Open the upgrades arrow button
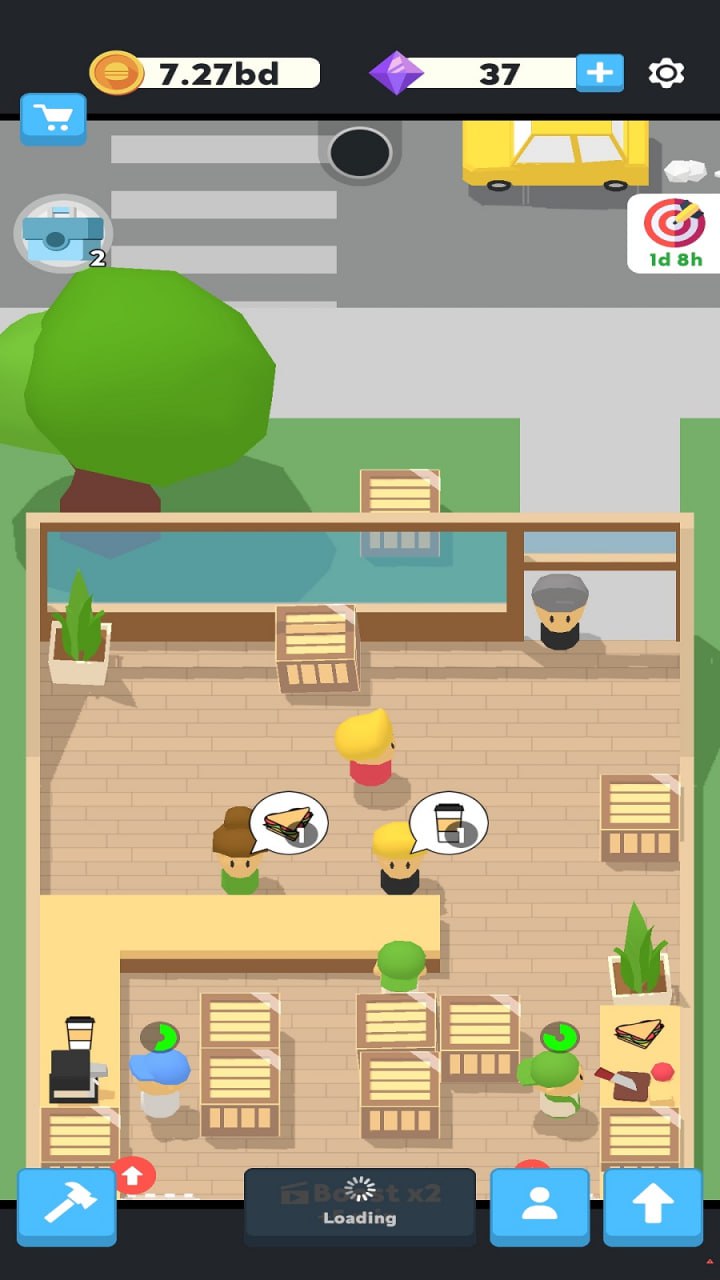 coord(653,1206)
